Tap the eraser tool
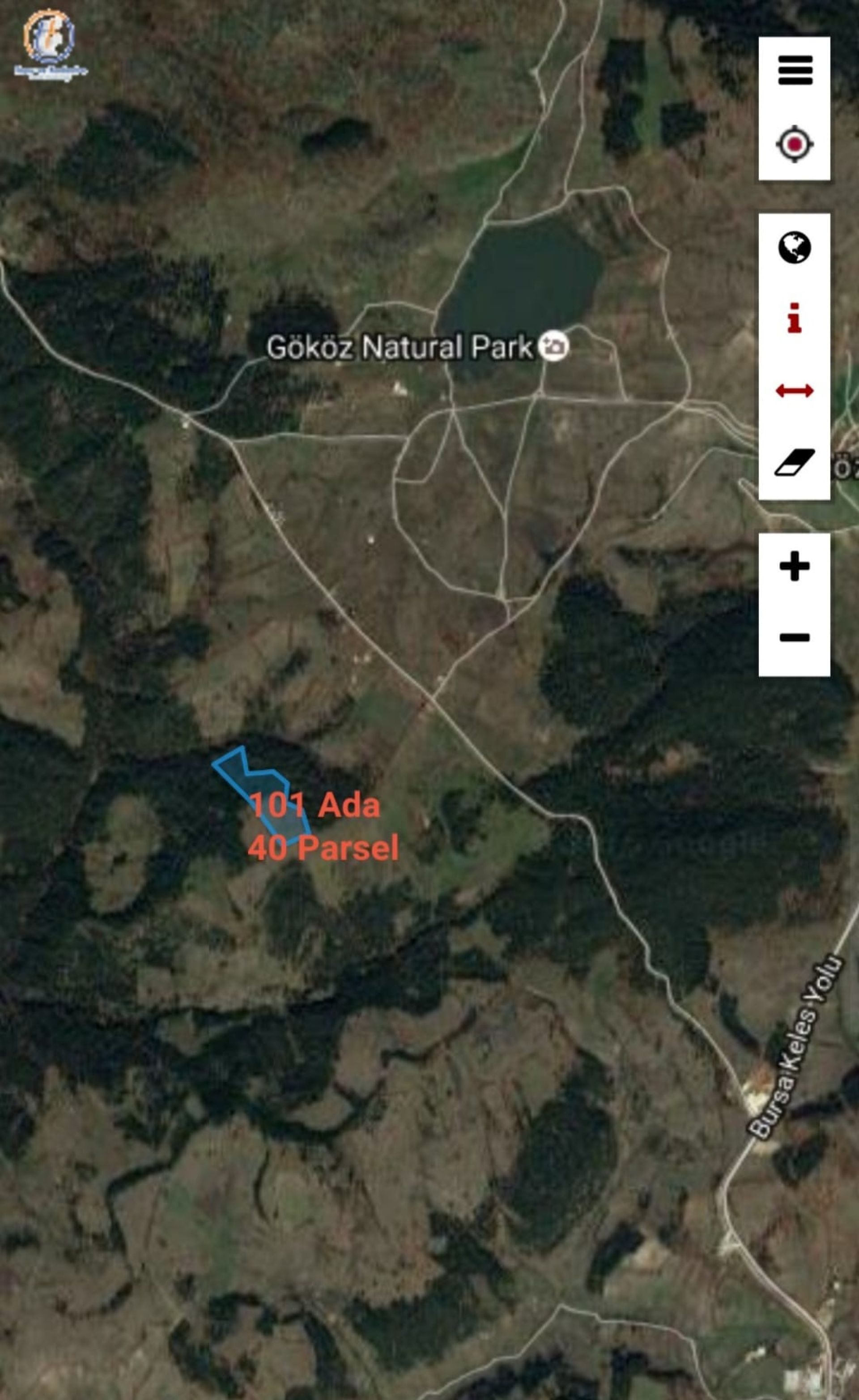 point(795,461)
